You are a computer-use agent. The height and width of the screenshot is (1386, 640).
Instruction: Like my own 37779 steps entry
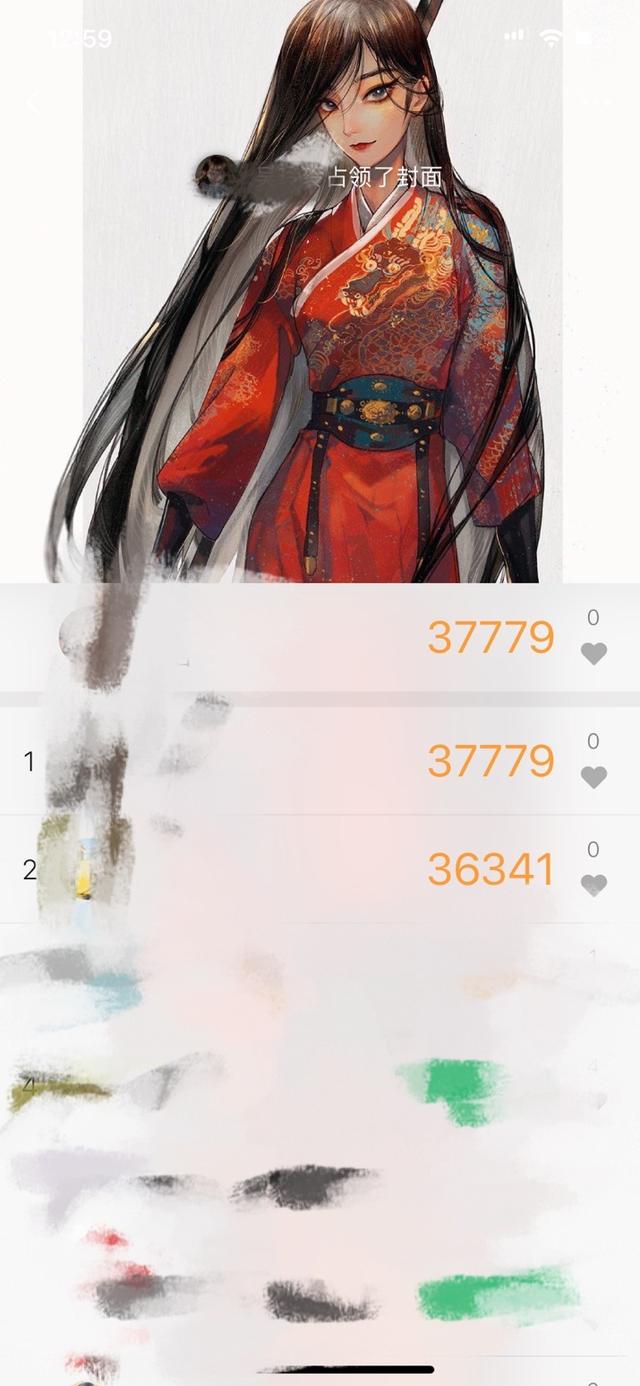click(x=594, y=653)
